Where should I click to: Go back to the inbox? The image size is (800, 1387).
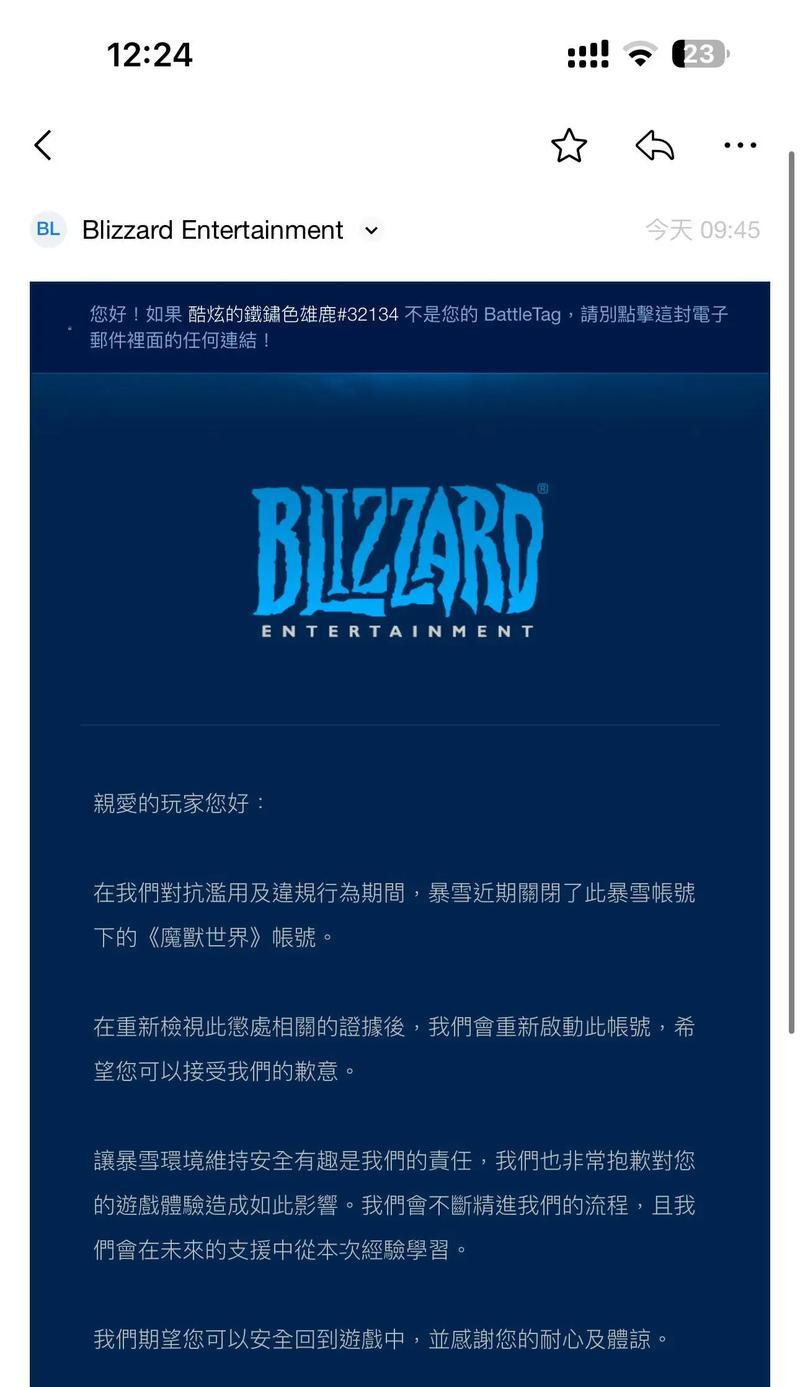[43, 146]
